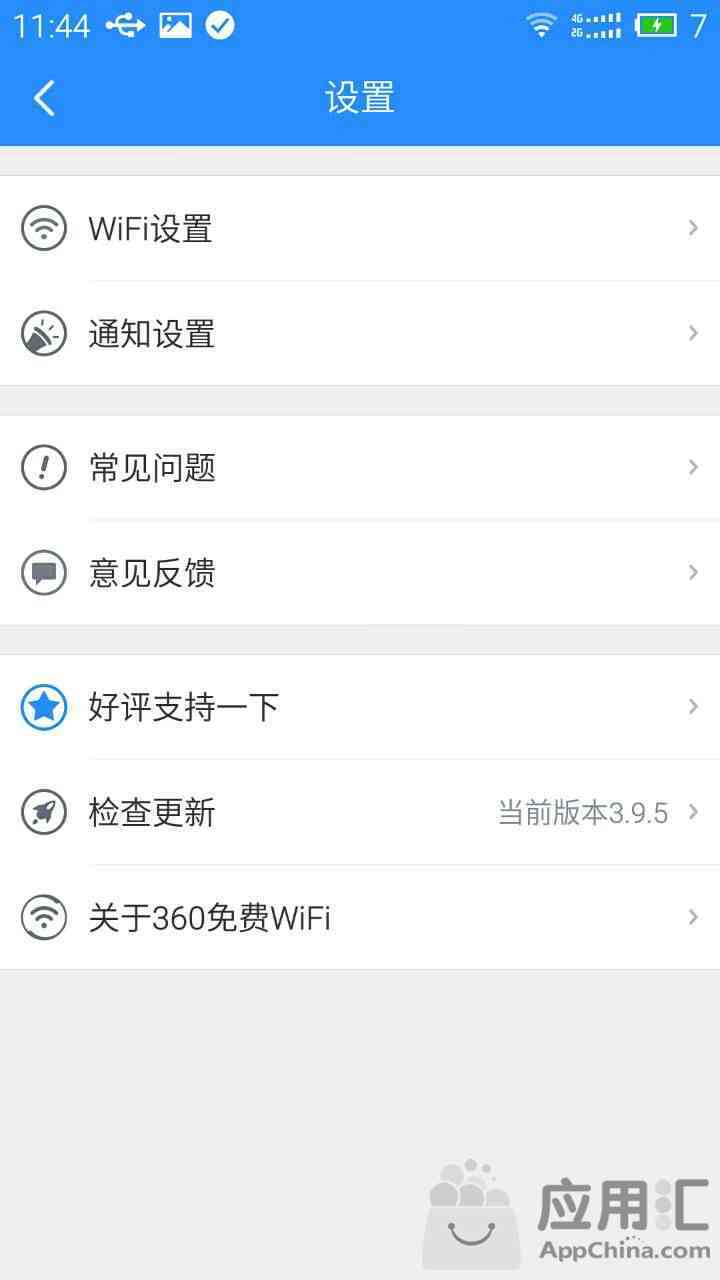
Task: Open 意见反馈 to send feedback
Action: pos(360,572)
